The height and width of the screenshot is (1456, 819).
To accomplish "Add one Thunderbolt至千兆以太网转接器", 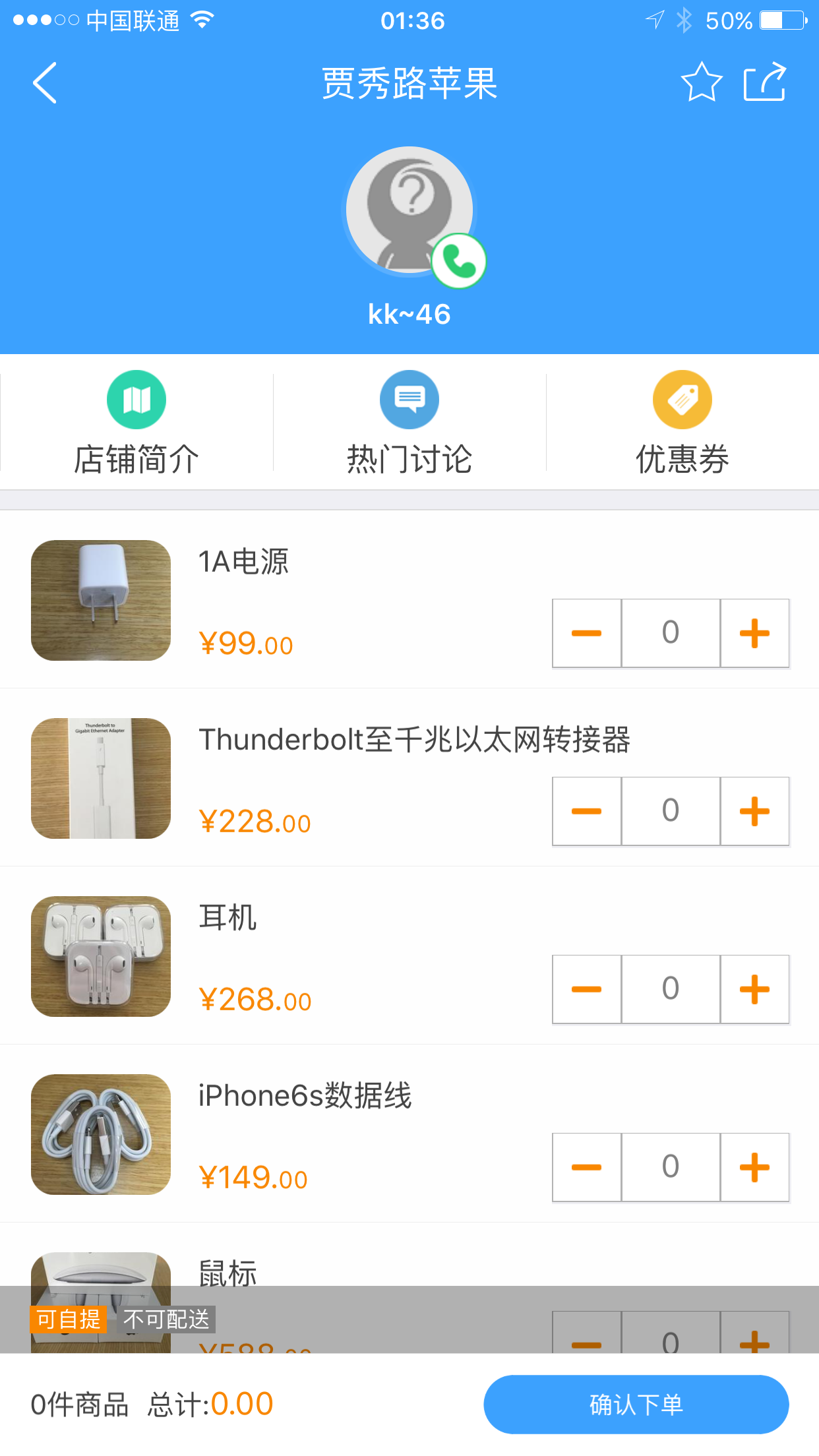I will point(754,811).
